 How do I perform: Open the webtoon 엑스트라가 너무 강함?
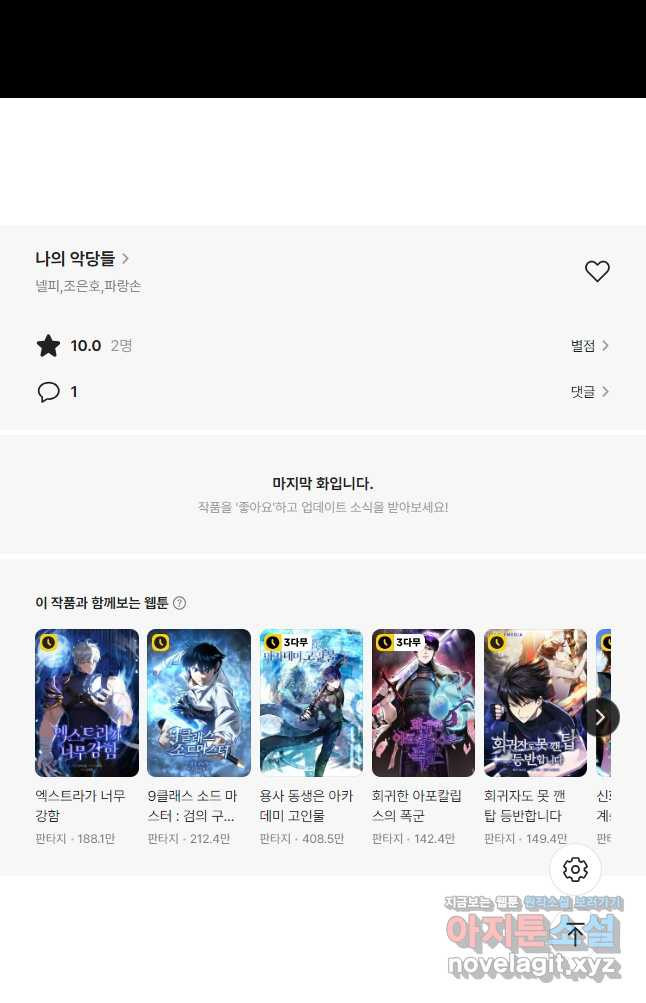coord(87,703)
